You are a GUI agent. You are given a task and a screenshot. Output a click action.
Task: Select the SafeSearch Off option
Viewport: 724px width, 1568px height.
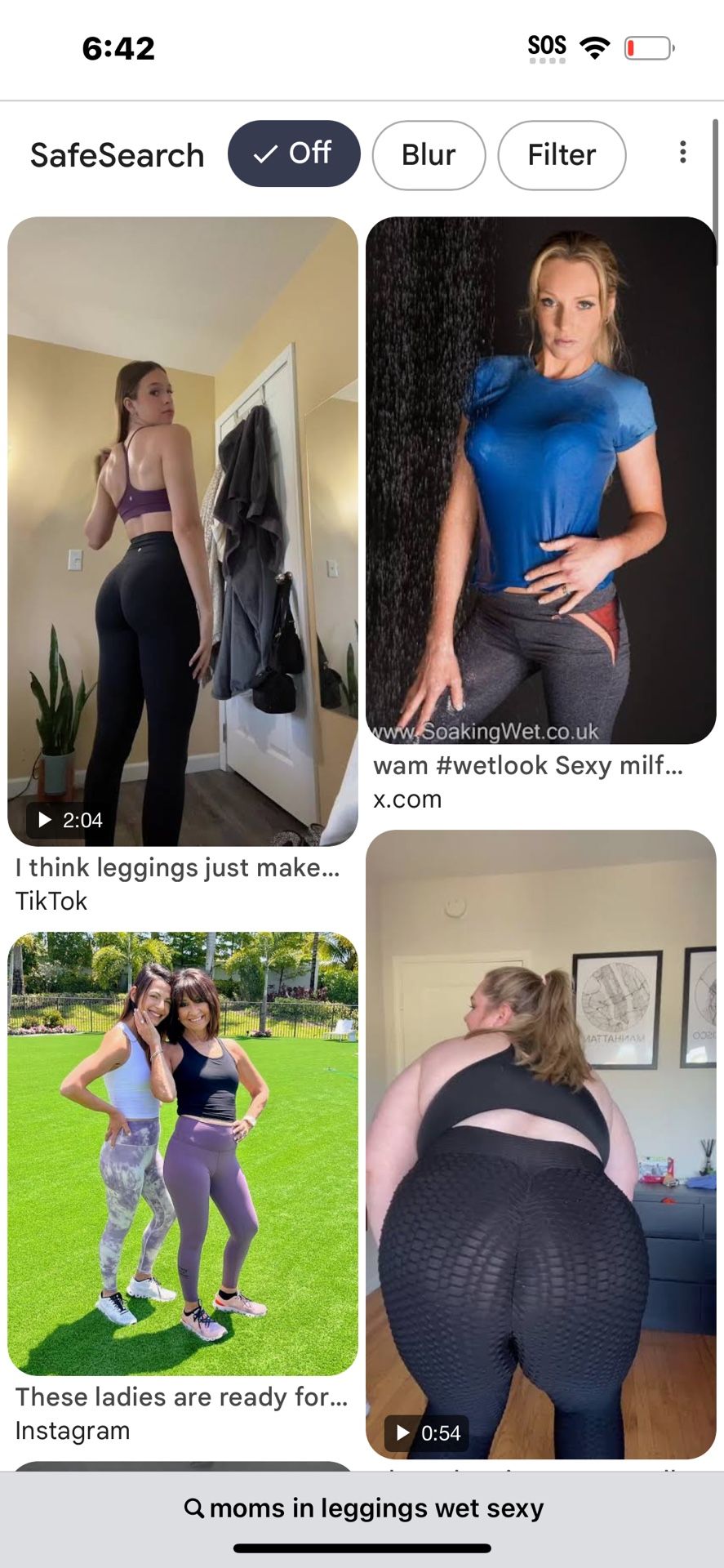(x=294, y=154)
